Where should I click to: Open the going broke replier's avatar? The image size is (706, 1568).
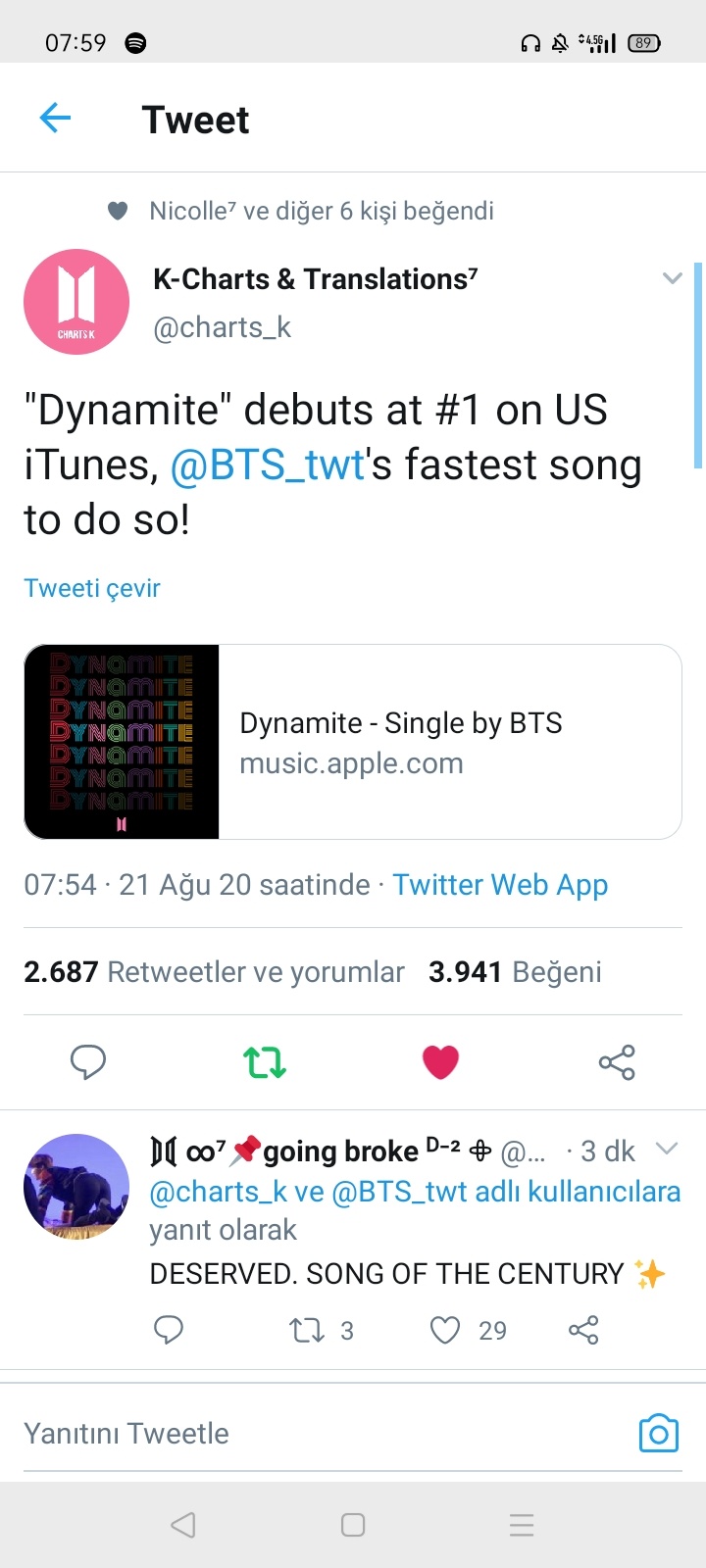click(x=76, y=1187)
